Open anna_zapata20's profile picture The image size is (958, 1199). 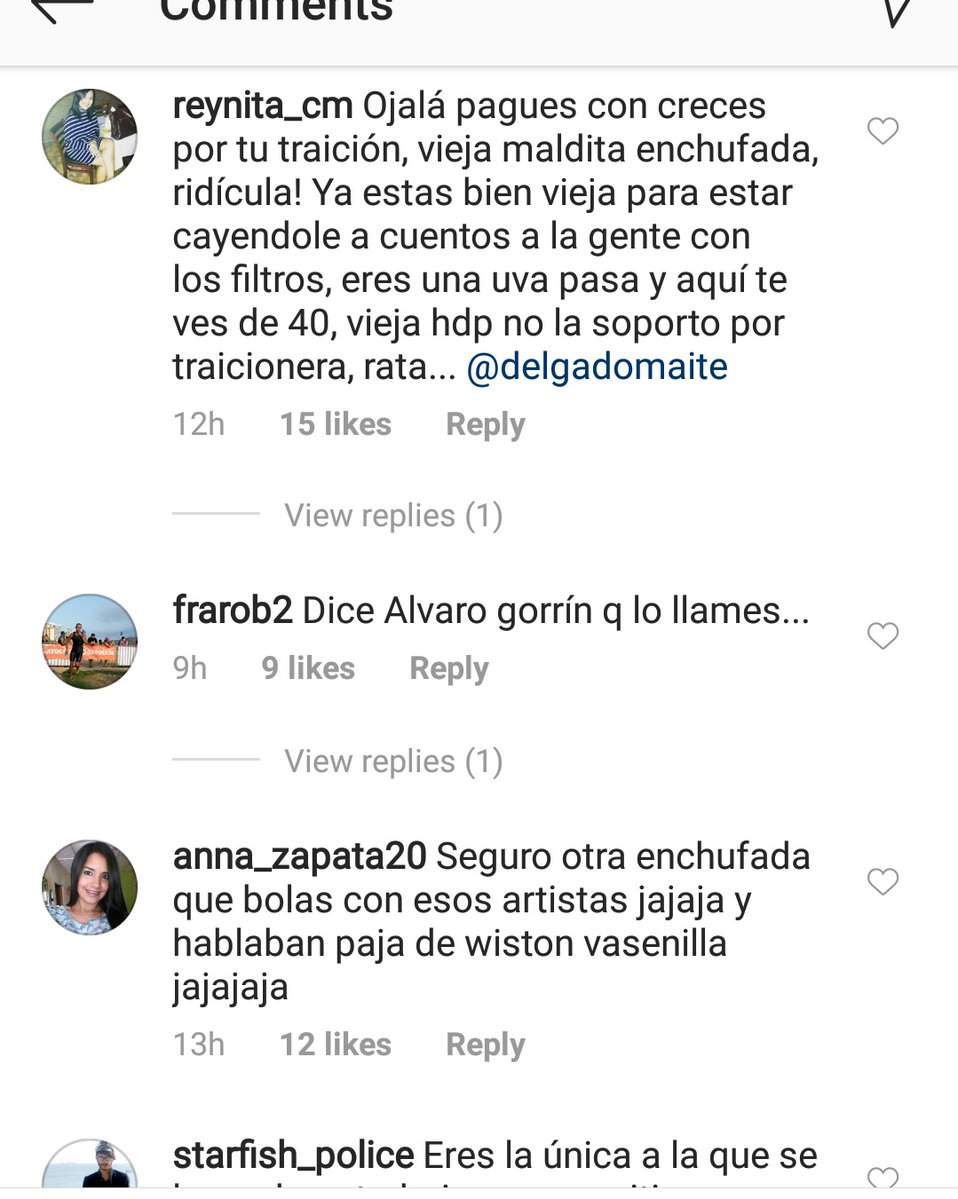click(x=89, y=887)
